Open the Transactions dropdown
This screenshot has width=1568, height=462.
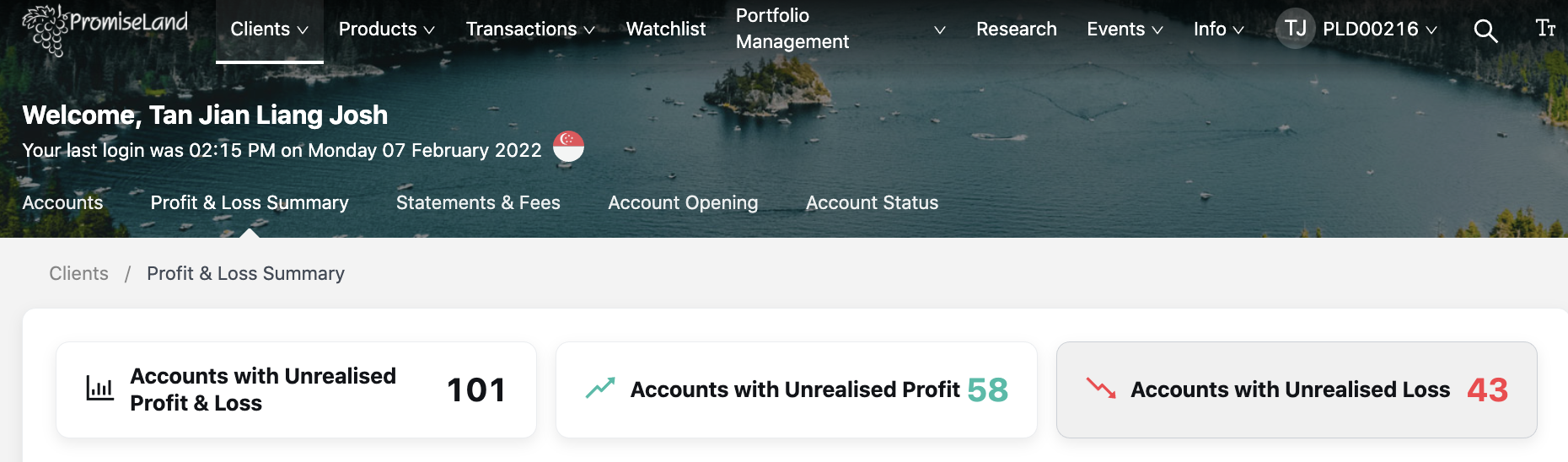(530, 30)
